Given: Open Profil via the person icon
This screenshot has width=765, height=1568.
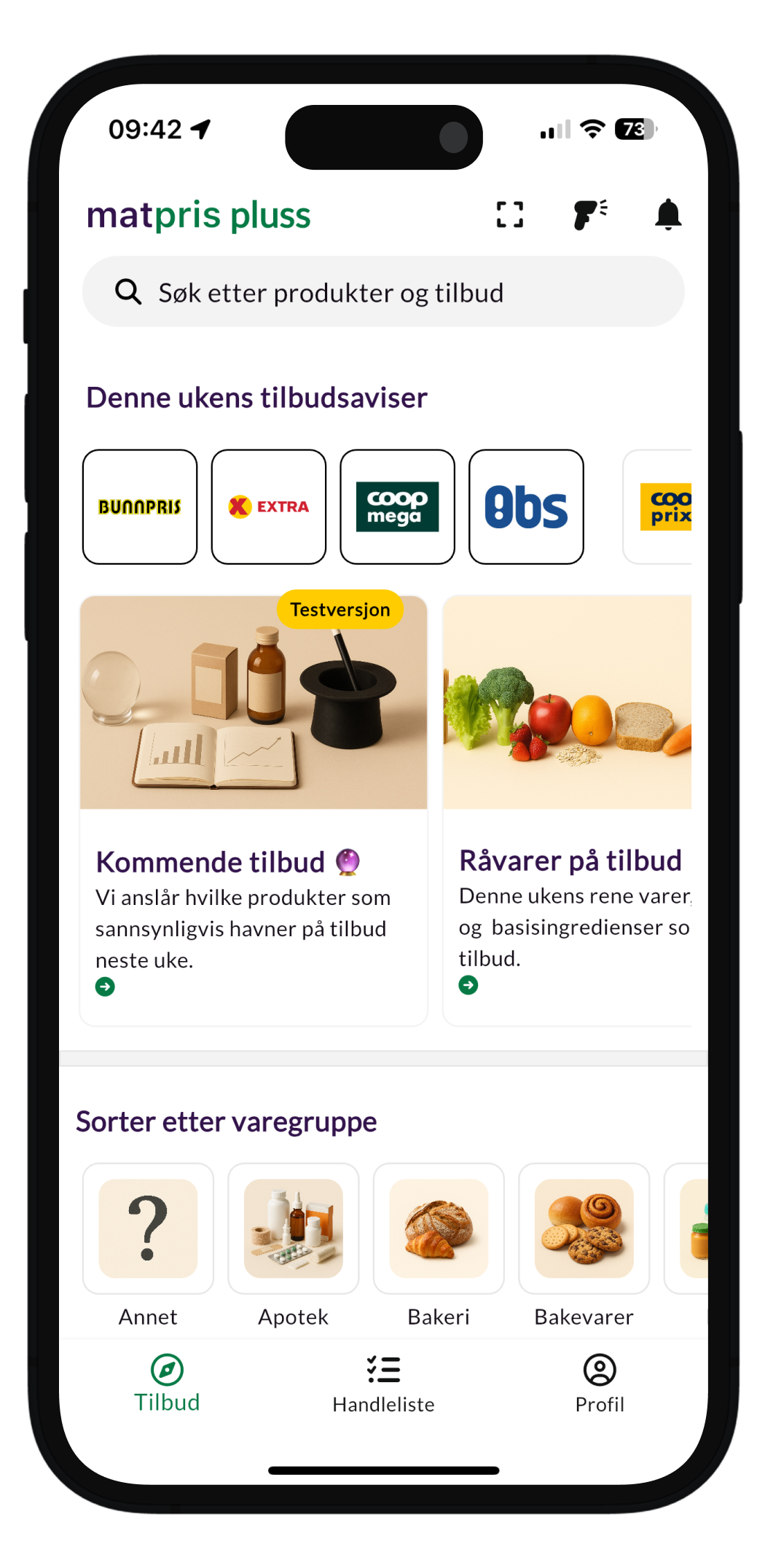Looking at the screenshot, I should coord(599,1371).
